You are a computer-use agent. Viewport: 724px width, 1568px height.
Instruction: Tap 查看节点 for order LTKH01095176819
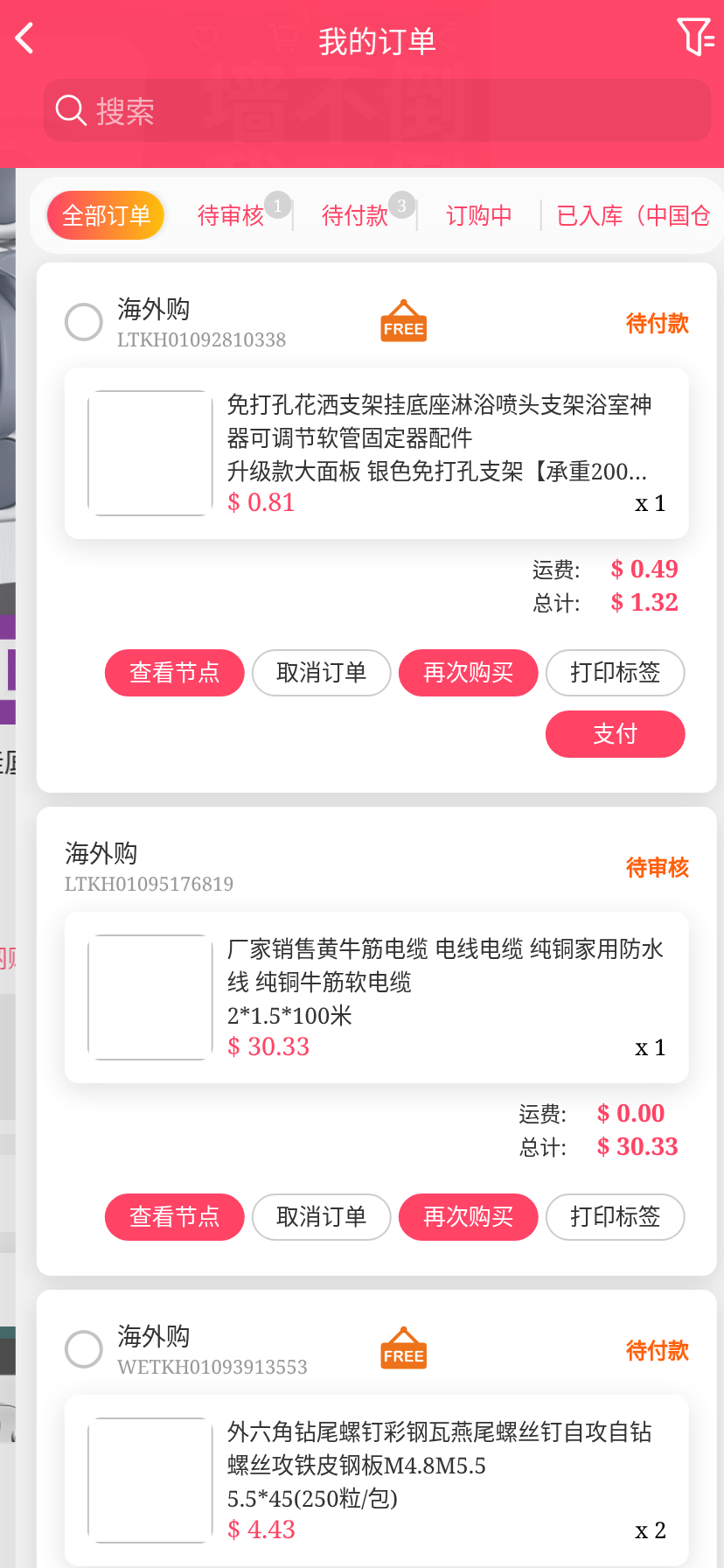[x=174, y=1217]
